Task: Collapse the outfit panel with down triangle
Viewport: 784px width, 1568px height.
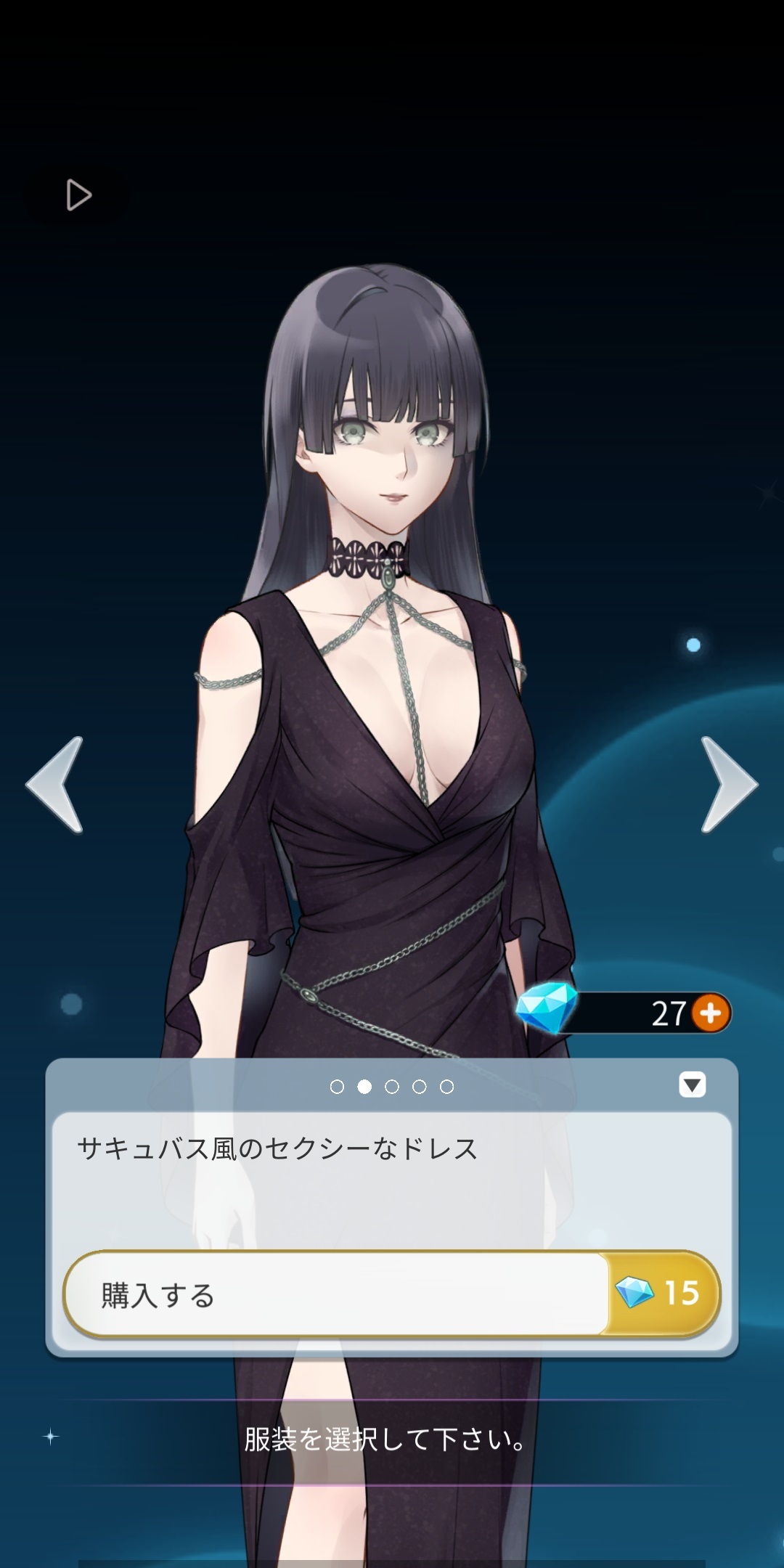Action: (693, 1085)
